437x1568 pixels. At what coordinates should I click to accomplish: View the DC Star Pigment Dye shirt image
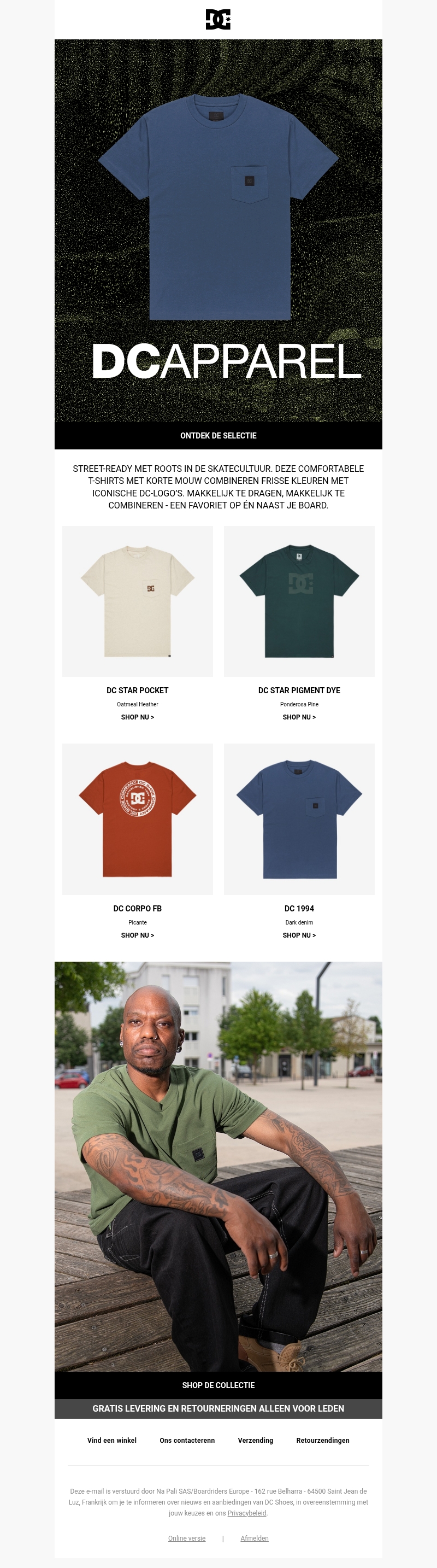(x=299, y=601)
